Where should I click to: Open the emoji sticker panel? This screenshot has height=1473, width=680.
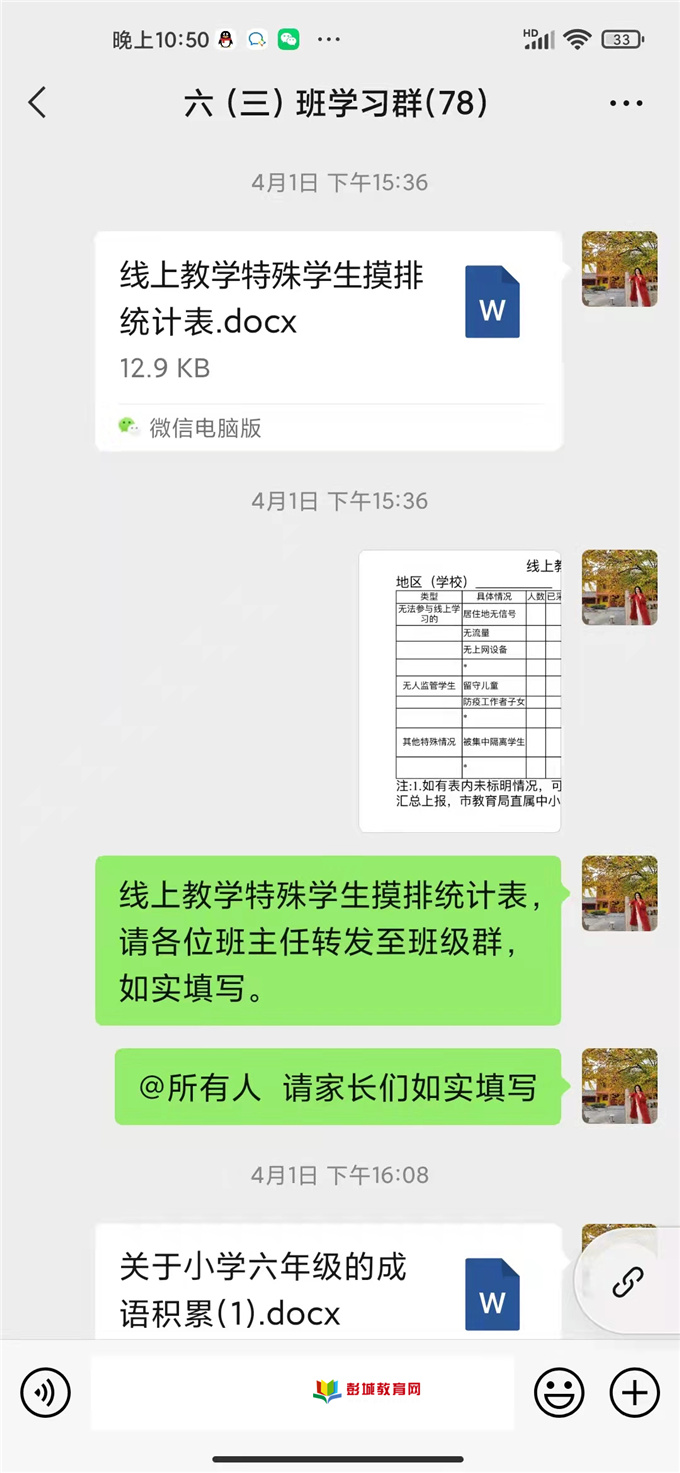point(560,1392)
